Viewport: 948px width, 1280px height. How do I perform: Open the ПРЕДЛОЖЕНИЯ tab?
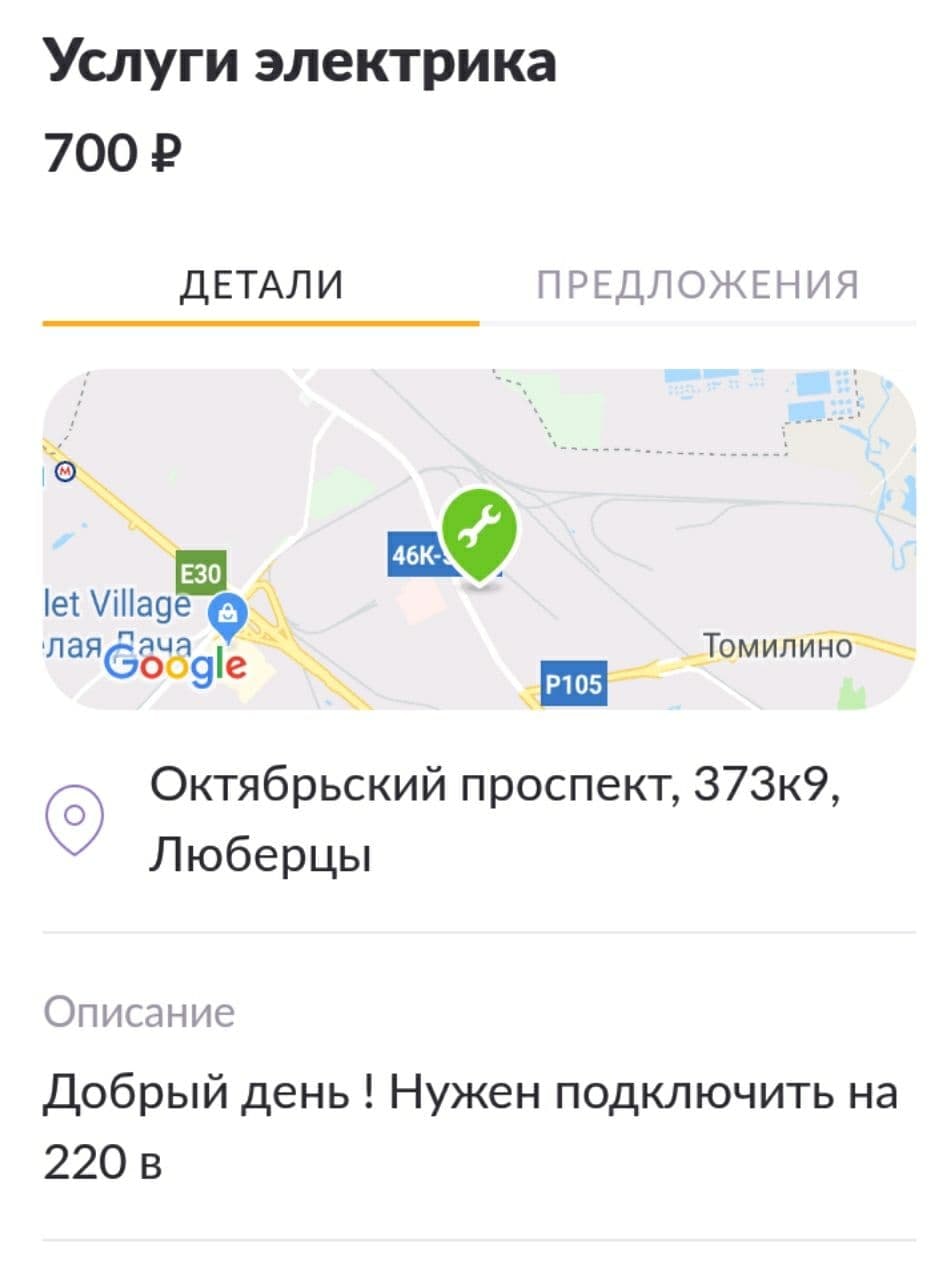(x=697, y=285)
